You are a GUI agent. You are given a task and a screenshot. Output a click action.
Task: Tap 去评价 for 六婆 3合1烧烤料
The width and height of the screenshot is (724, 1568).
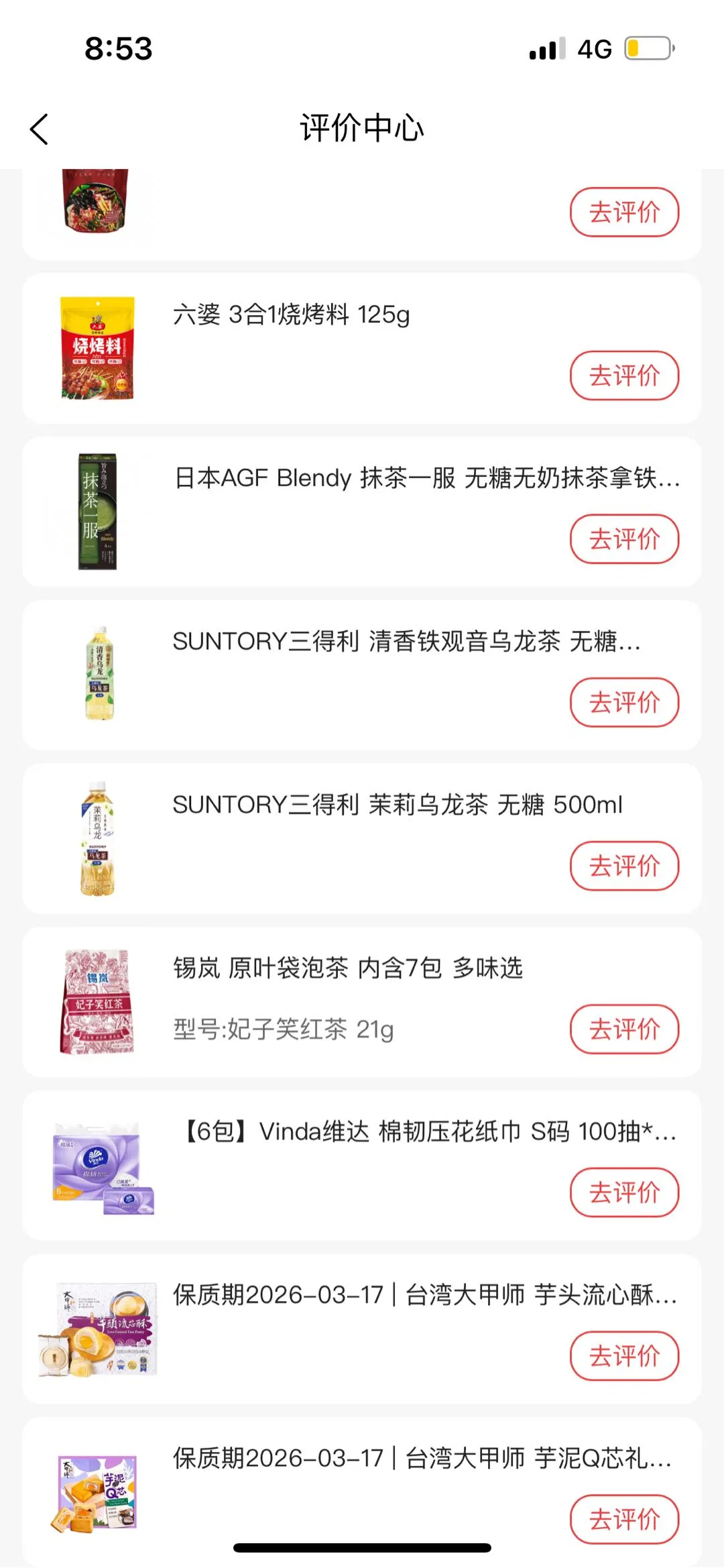624,376
